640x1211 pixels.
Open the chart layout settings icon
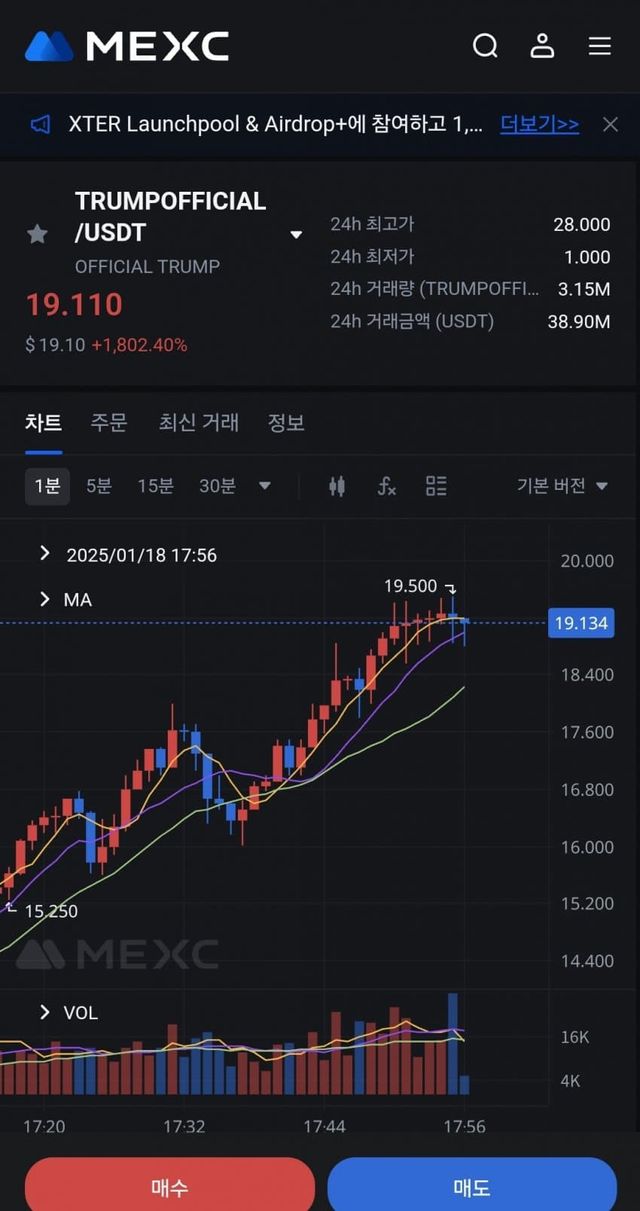point(436,486)
